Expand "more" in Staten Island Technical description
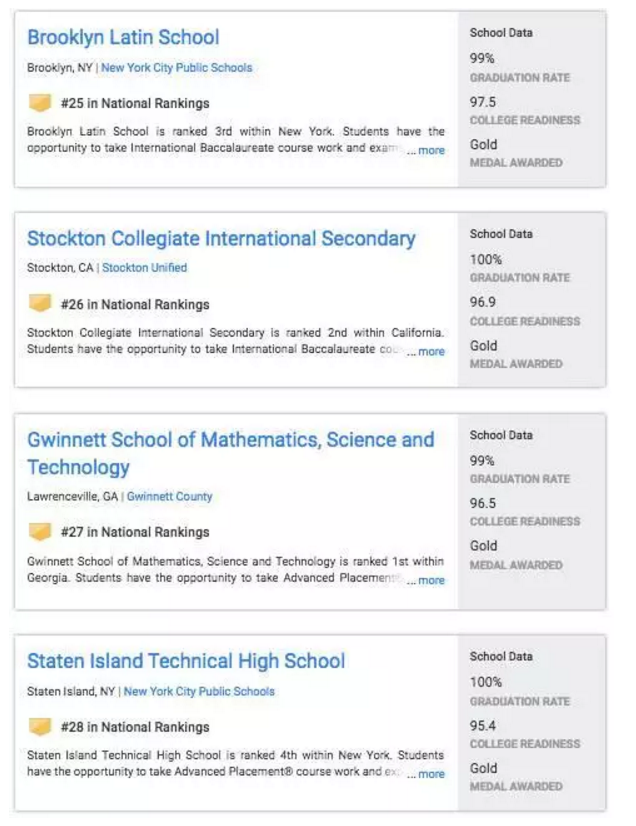The height and width of the screenshot is (826, 636). pos(432,774)
